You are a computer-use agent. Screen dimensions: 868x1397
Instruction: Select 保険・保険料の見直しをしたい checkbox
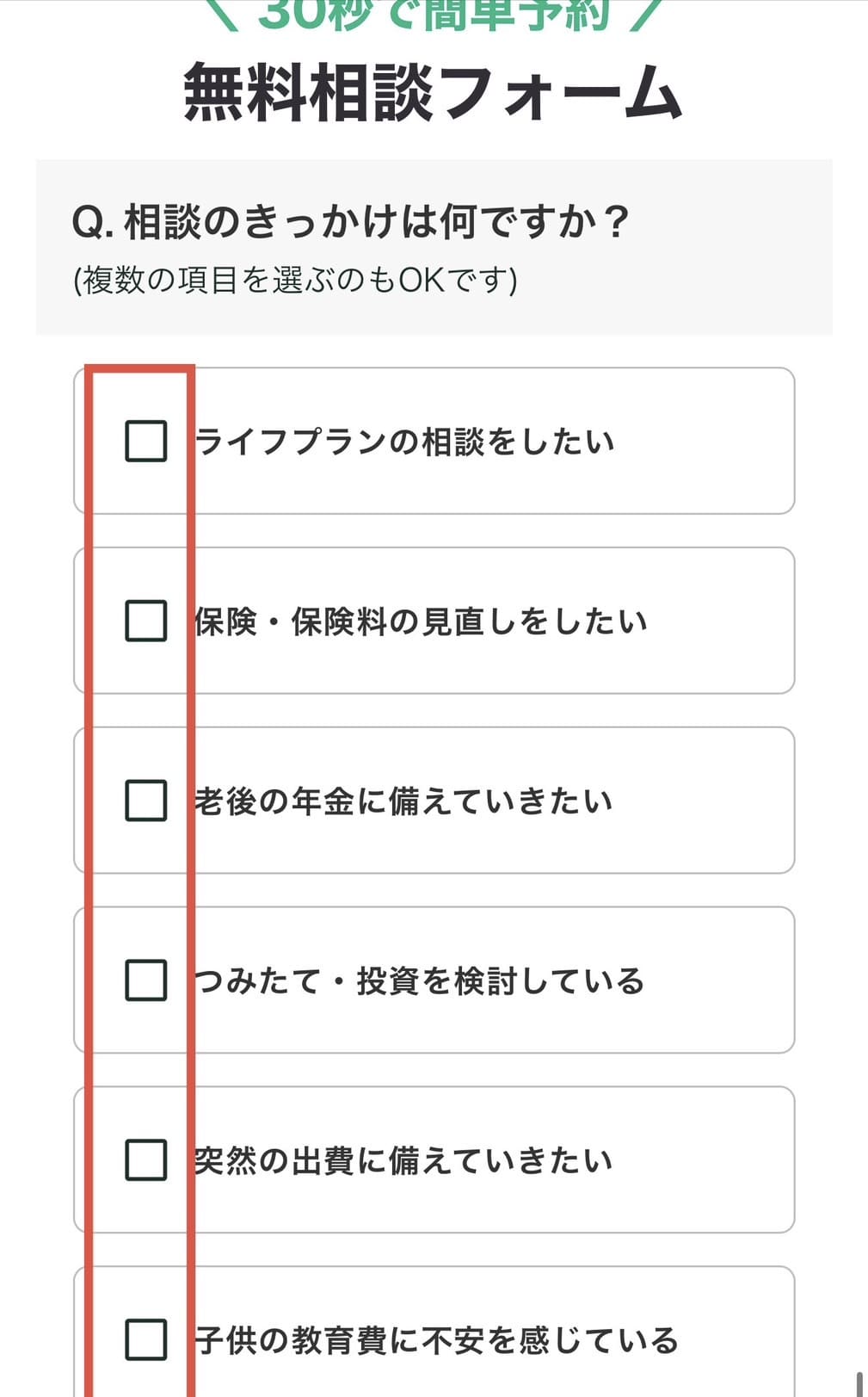(146, 621)
